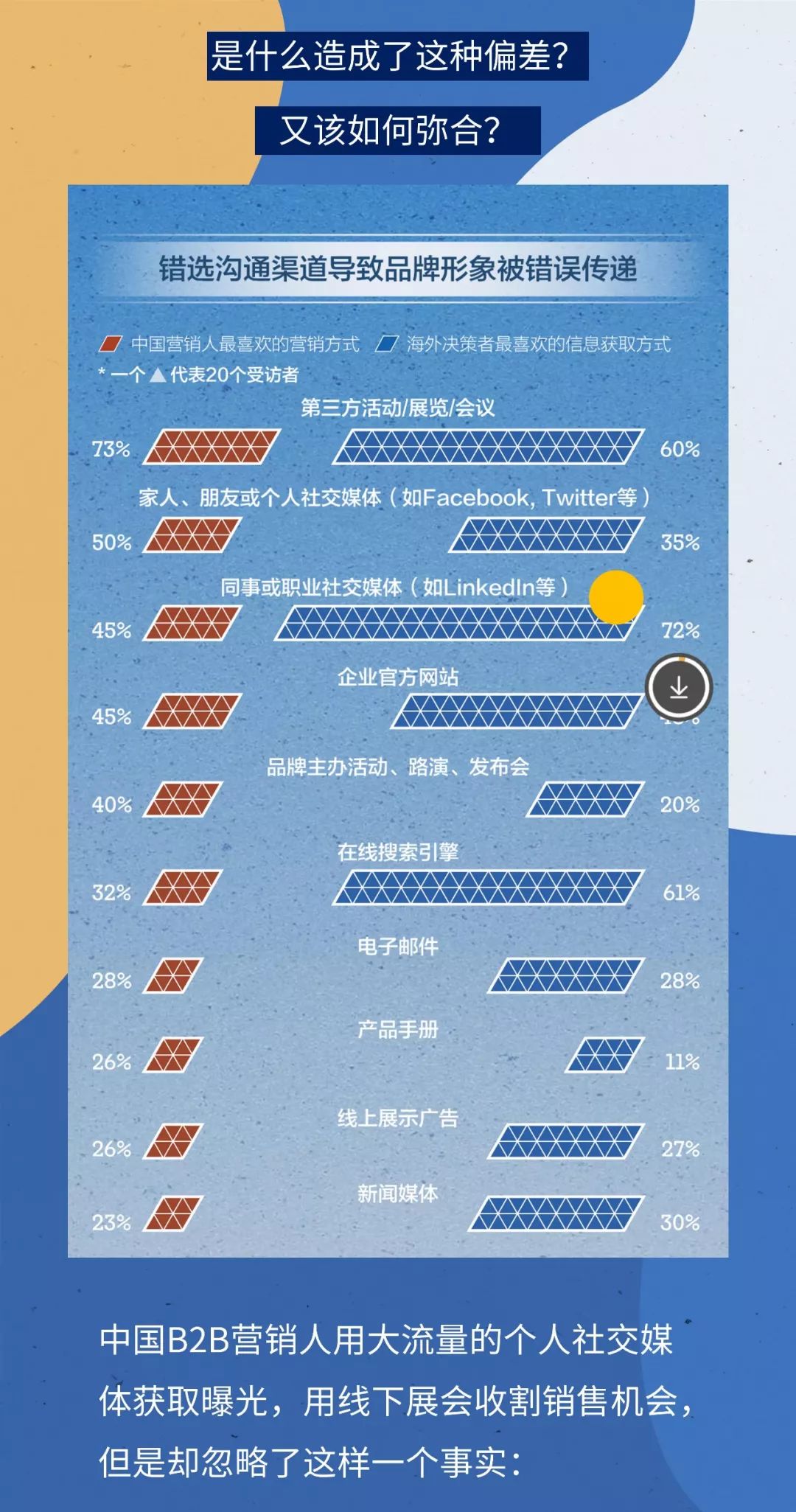Image resolution: width=796 pixels, height=1512 pixels.
Task: Select the yellow circle marker
Action: (x=618, y=595)
